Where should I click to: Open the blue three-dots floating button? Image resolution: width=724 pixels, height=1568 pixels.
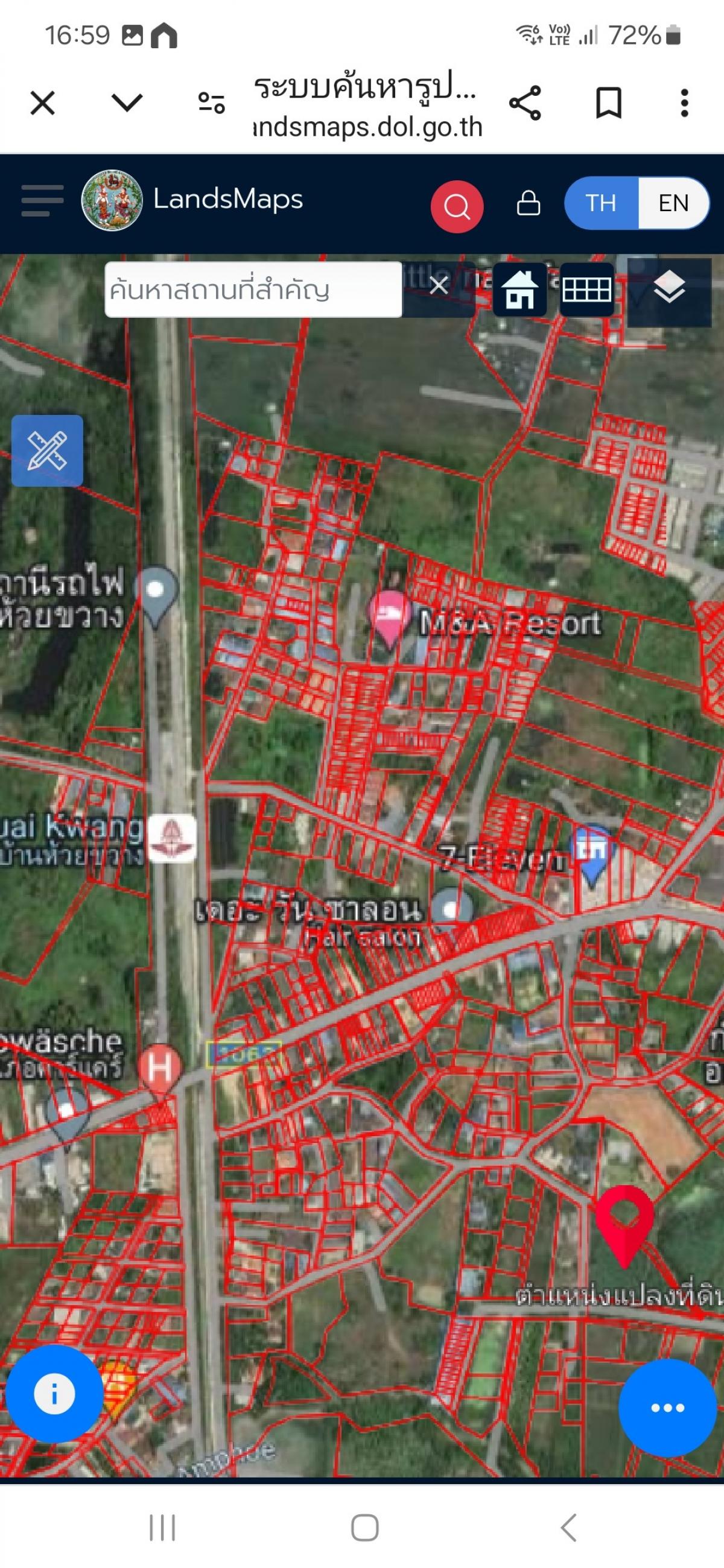[667, 1408]
